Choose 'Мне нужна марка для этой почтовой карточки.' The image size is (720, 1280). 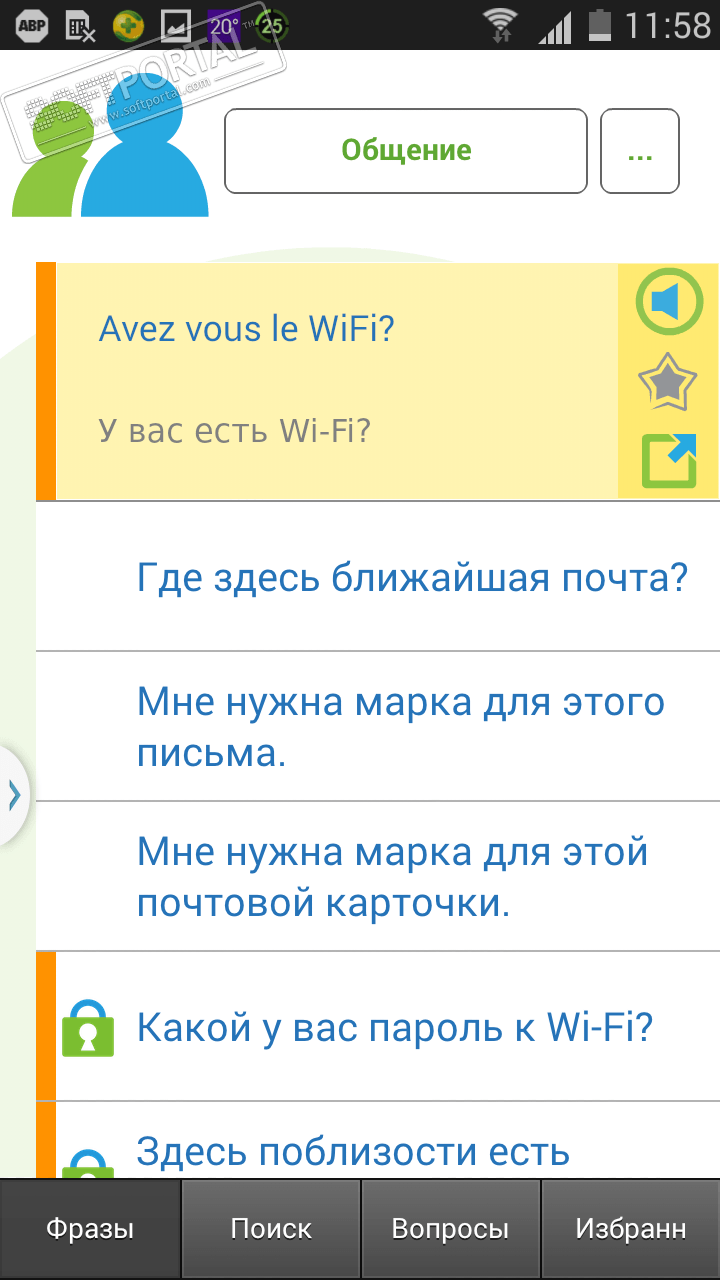pyautogui.click(x=393, y=877)
